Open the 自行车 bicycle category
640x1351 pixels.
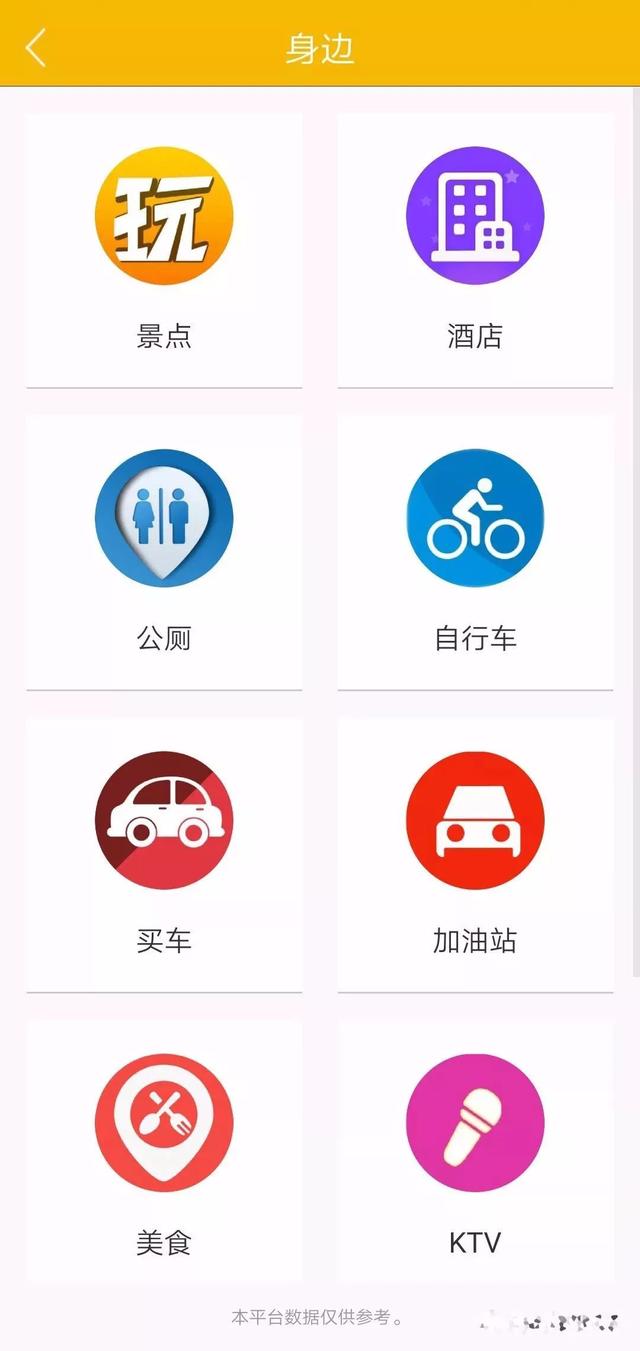[475, 551]
